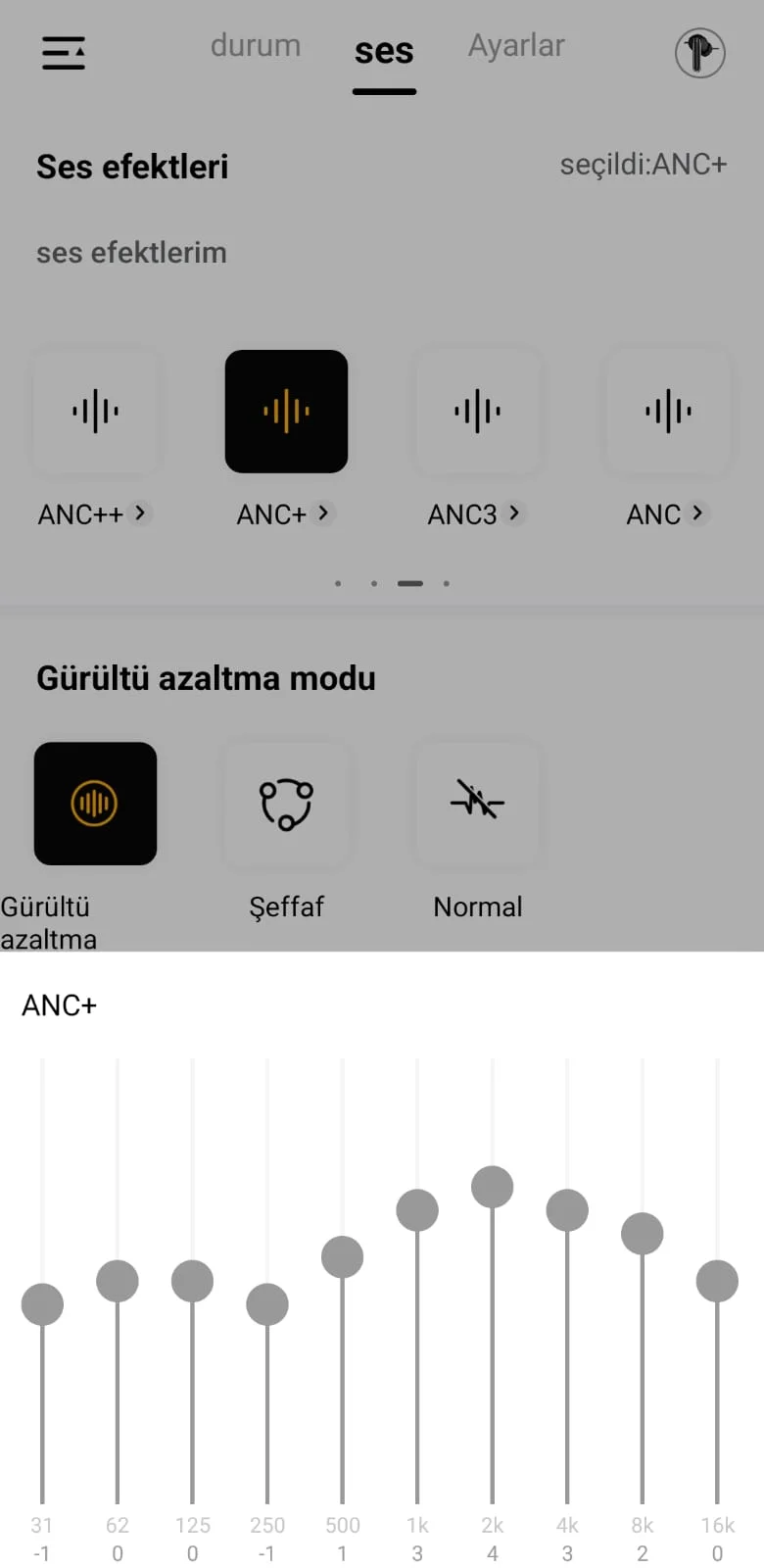Viewport: 764px width, 1568px height.
Task: Open the Ayarlar tab
Action: click(516, 45)
